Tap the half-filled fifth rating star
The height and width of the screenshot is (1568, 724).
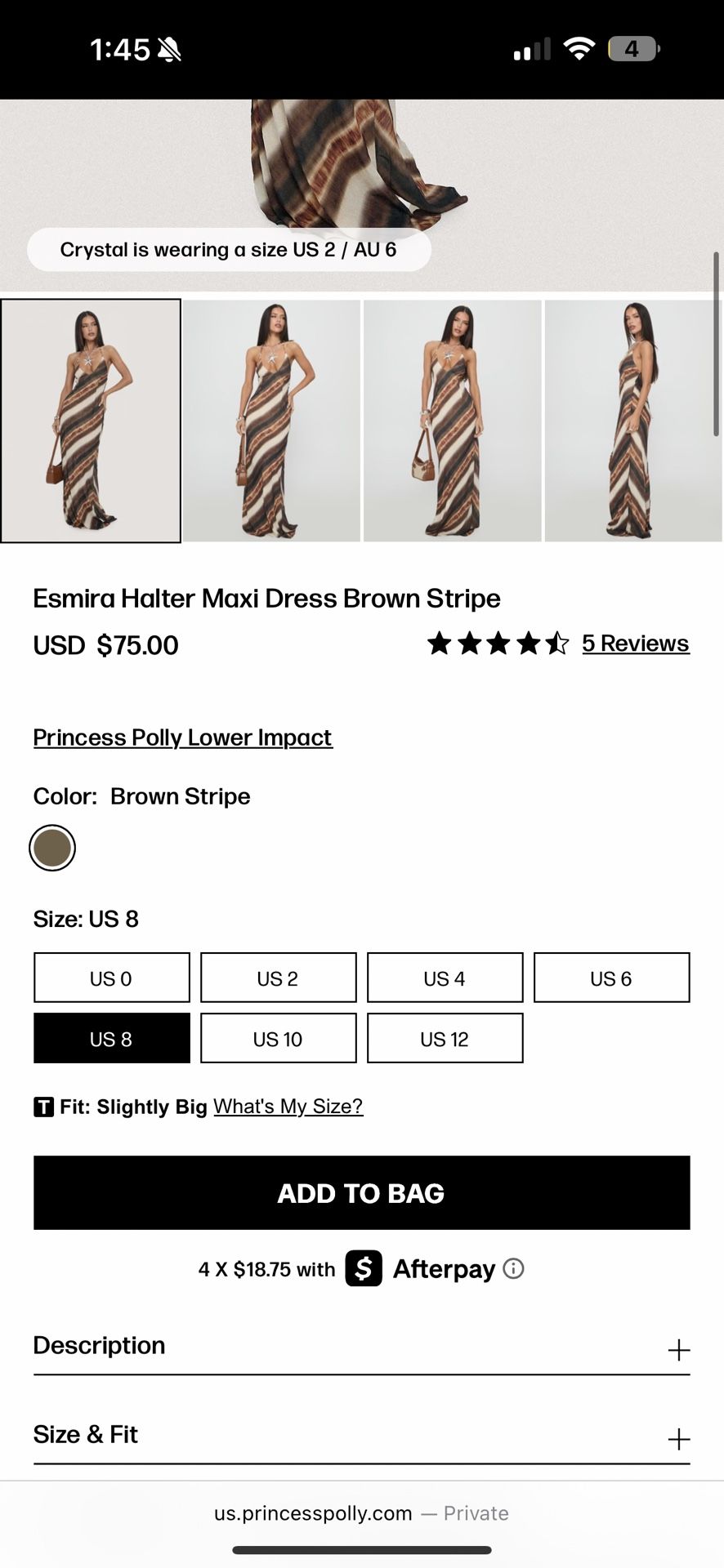[x=558, y=644]
